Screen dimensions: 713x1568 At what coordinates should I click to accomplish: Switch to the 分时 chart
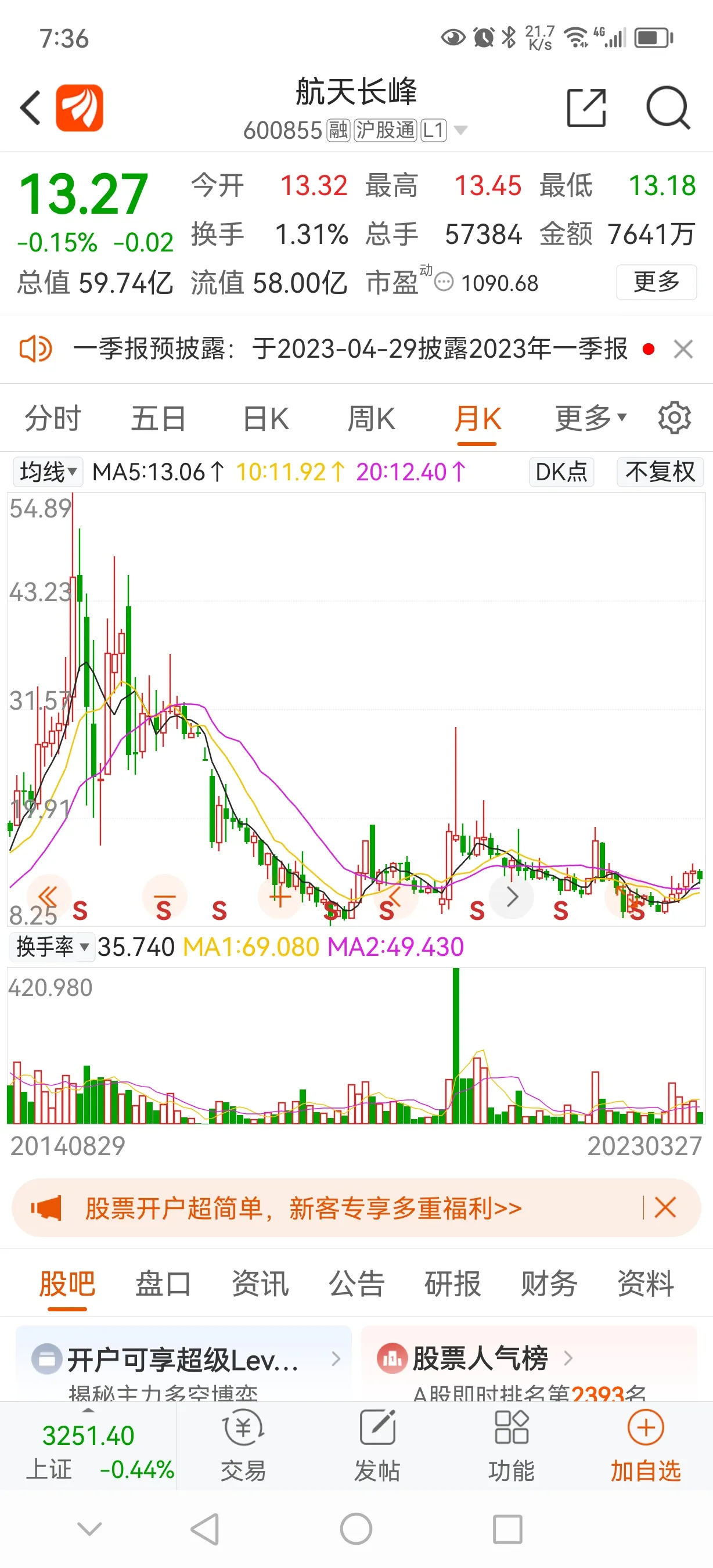coord(53,419)
